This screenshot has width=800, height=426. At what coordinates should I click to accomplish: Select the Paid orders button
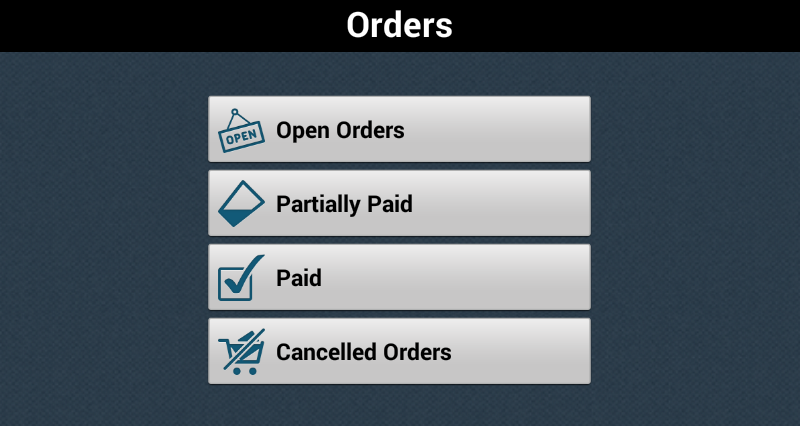399,278
